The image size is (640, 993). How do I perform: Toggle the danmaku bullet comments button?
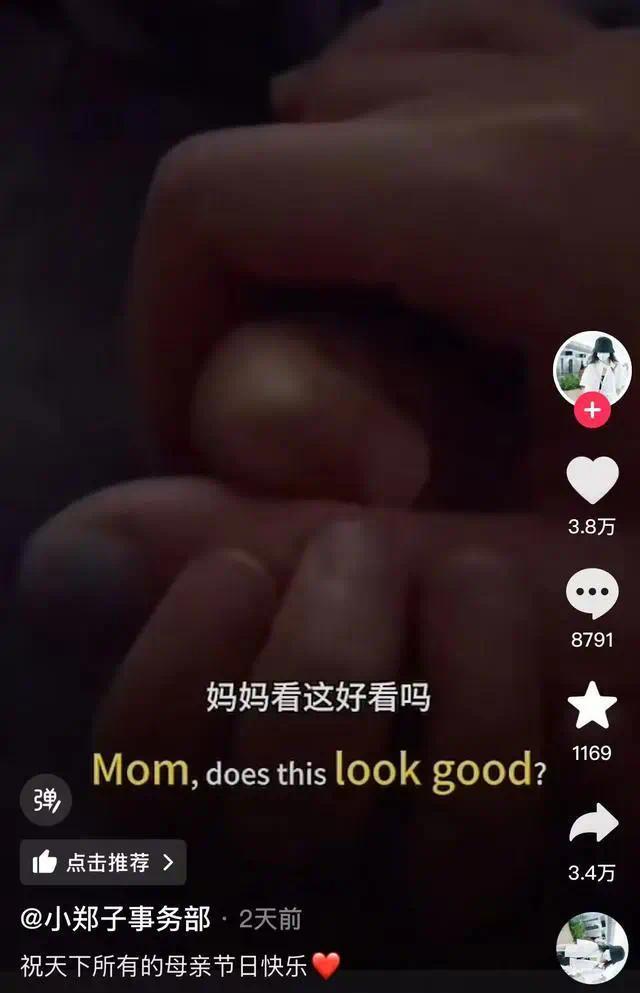click(46, 800)
